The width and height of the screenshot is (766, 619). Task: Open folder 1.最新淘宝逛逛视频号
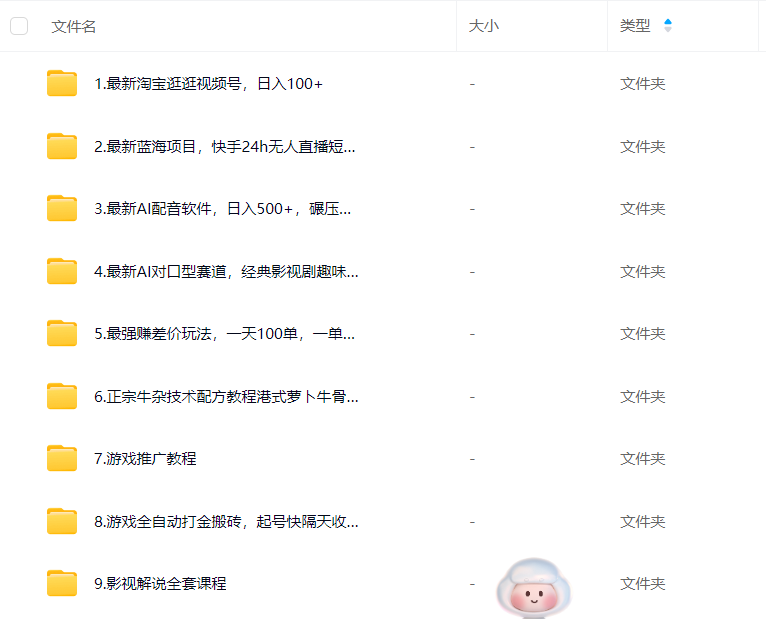point(208,84)
